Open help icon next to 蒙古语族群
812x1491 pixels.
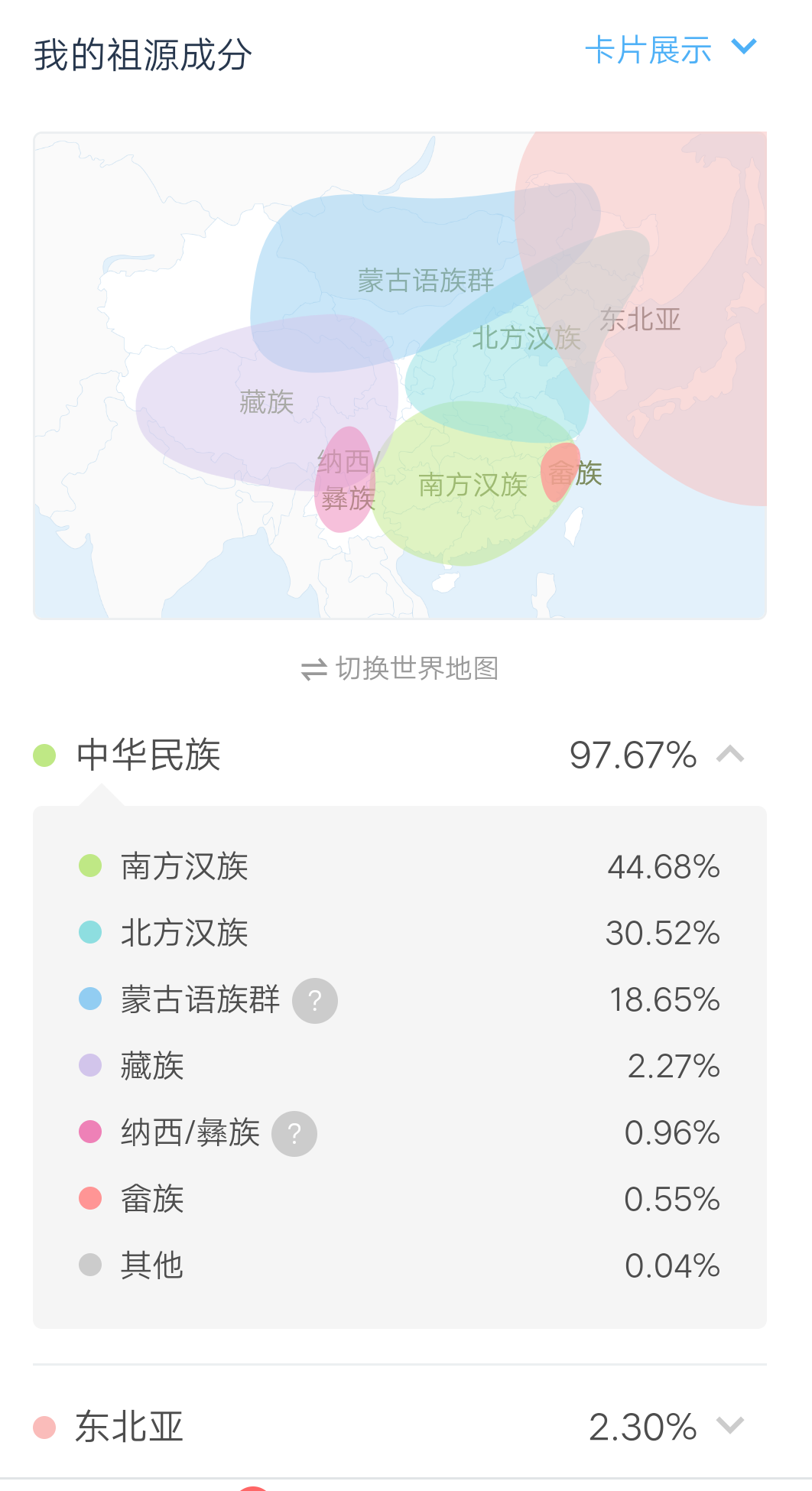tap(315, 1000)
